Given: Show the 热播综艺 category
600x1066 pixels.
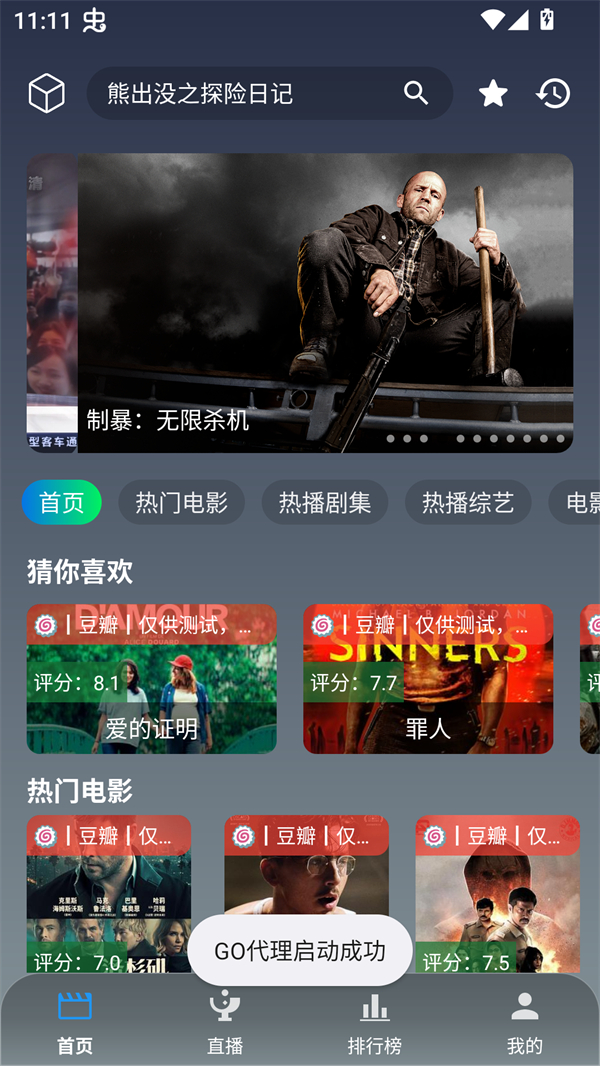Looking at the screenshot, I should coord(468,502).
